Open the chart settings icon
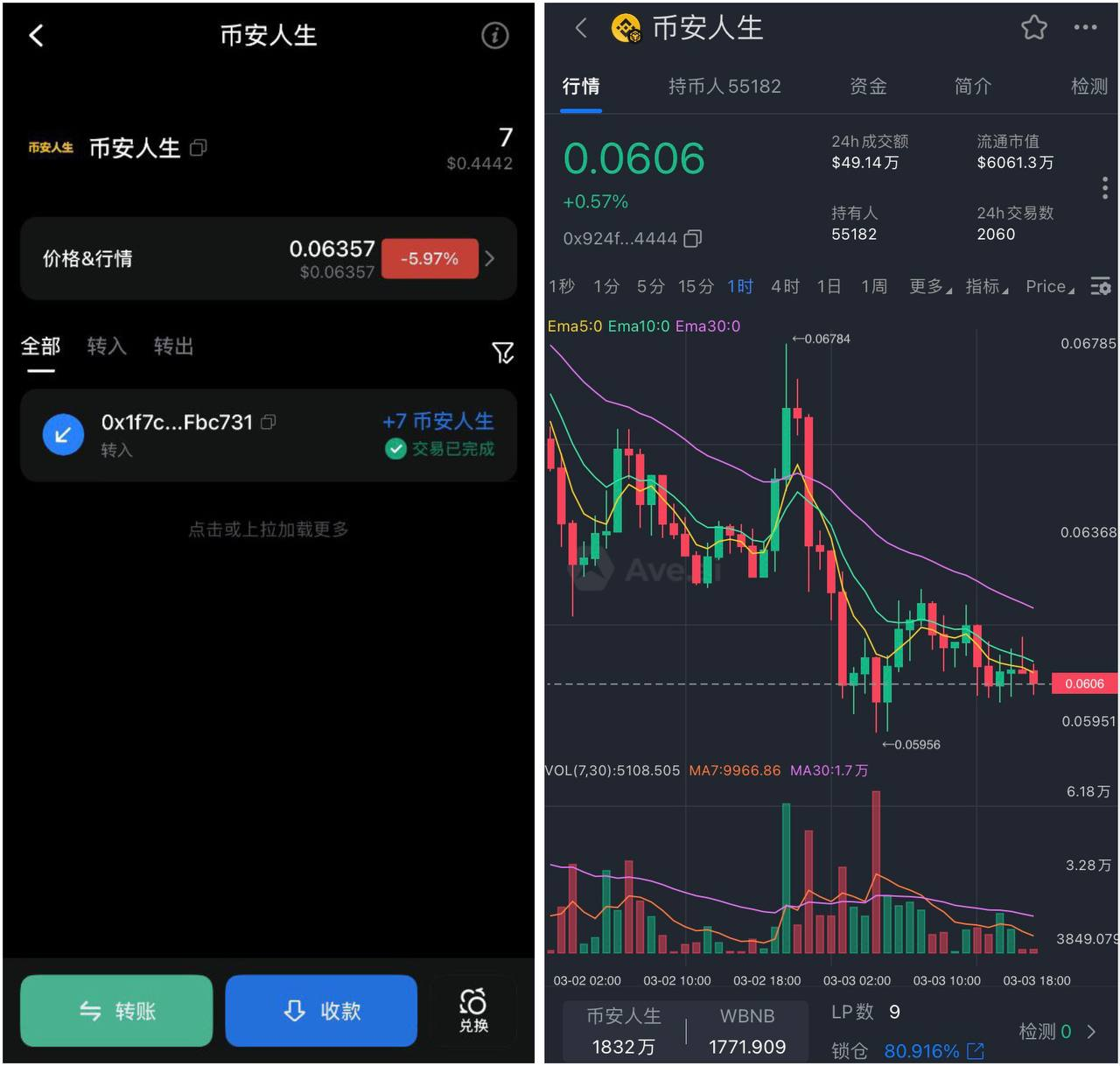Viewport: 1120px width, 1066px height. point(1101,287)
